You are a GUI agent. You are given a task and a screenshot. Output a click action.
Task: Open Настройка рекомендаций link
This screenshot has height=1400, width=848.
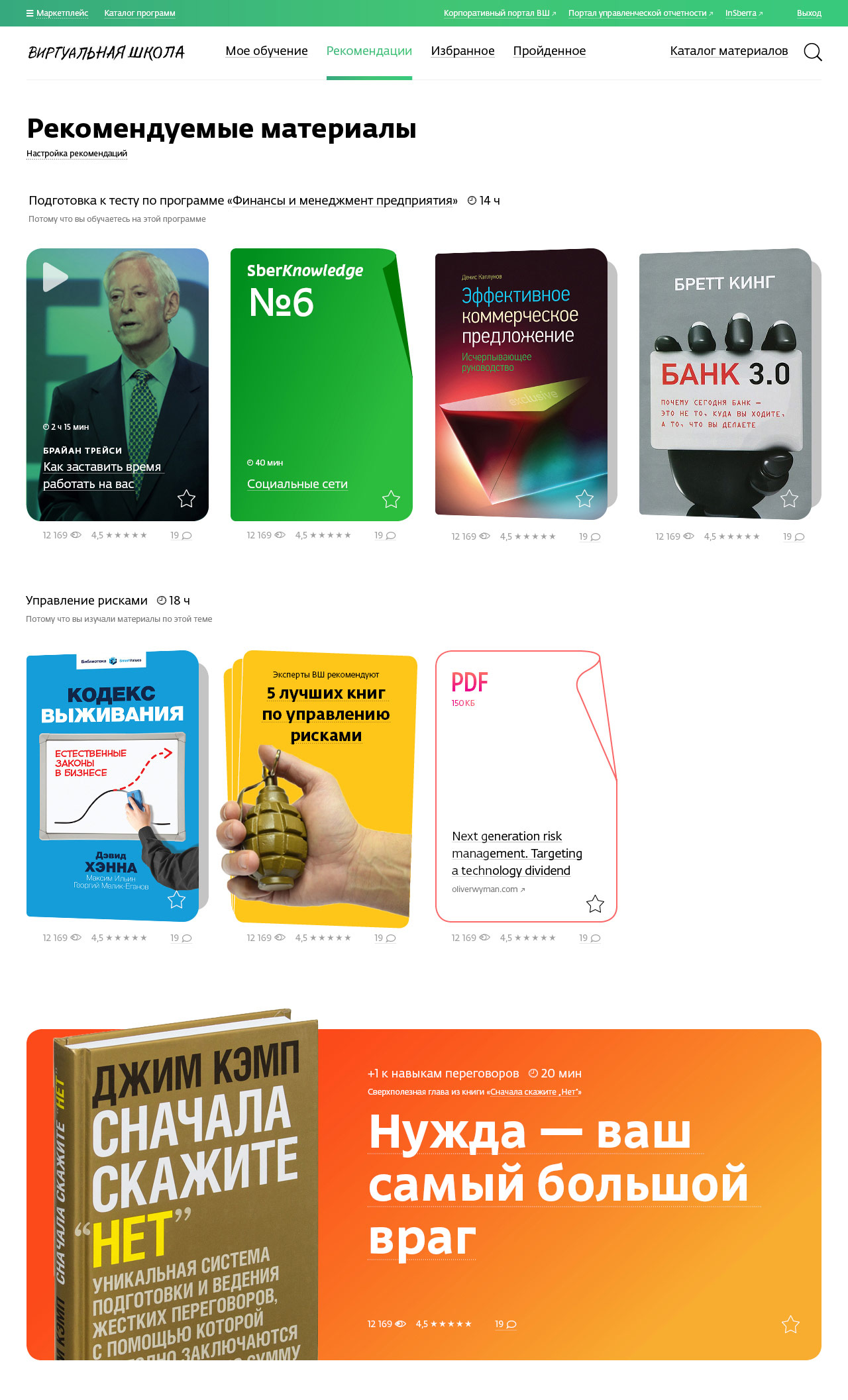(x=77, y=154)
